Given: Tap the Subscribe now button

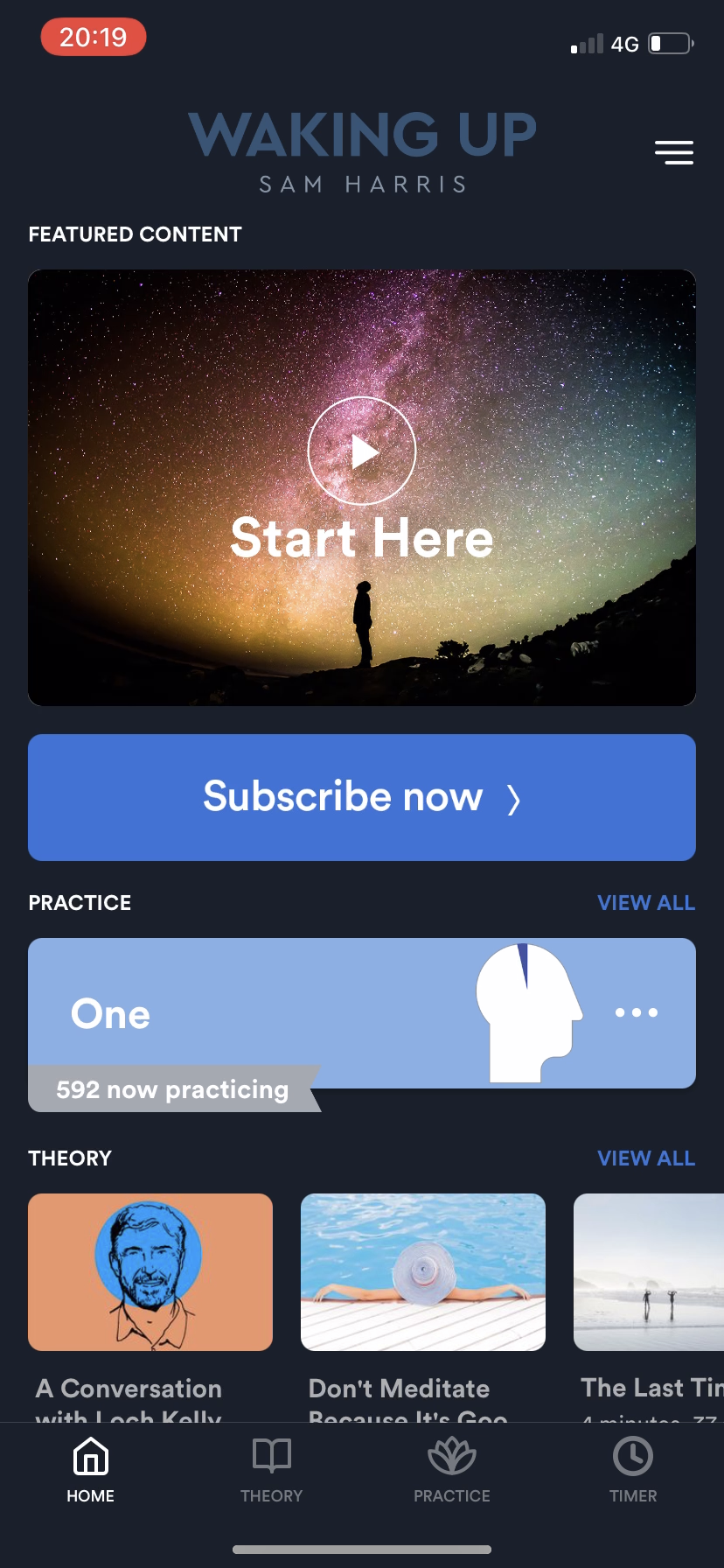Looking at the screenshot, I should (x=362, y=797).
